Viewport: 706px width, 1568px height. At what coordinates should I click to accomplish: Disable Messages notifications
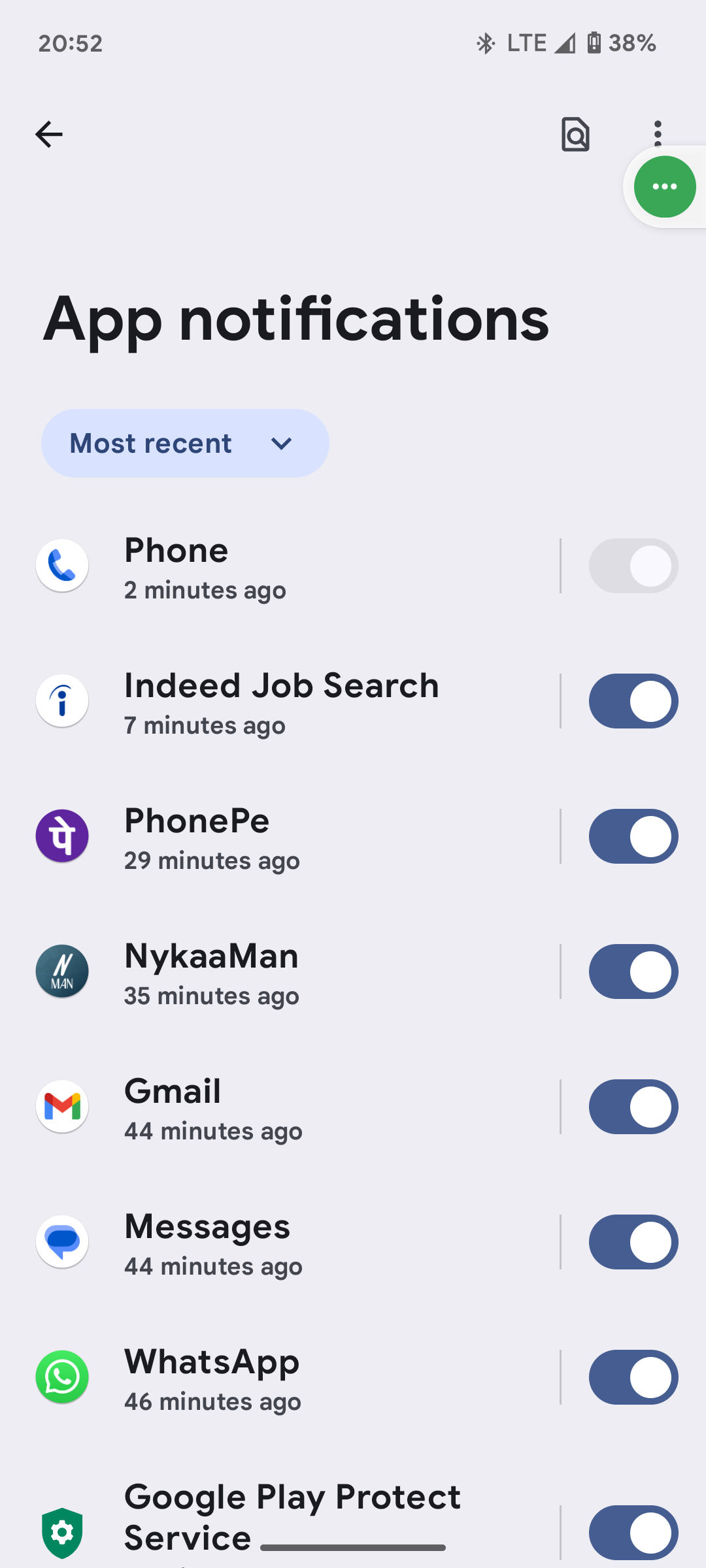tap(633, 1243)
